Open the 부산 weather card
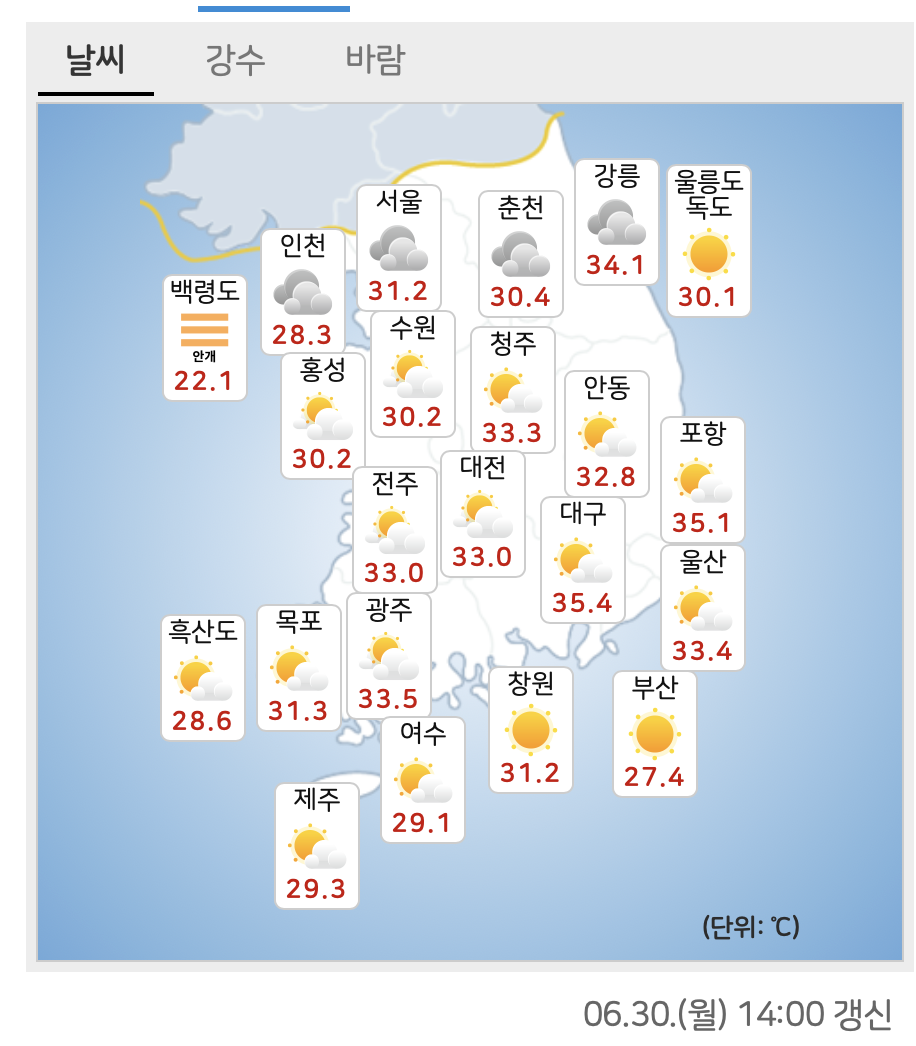916x1046 pixels. [654, 734]
